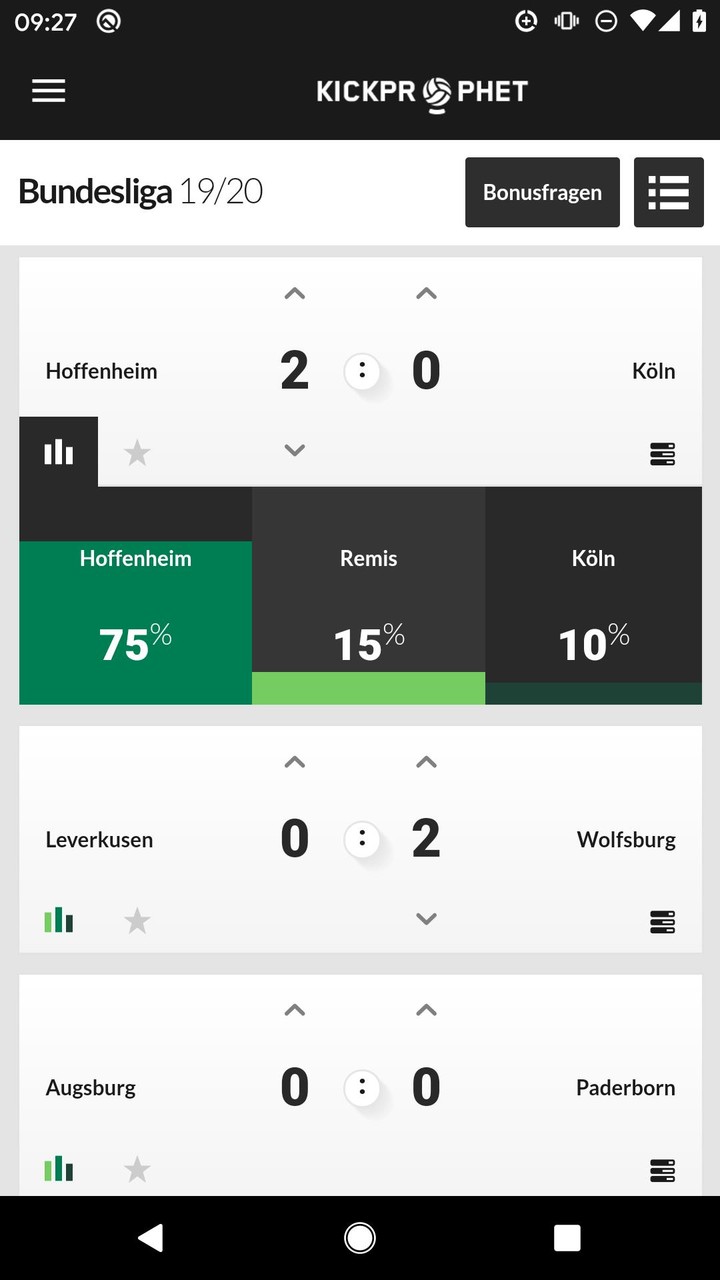Click the odds icon on the Augsburg match
The height and width of the screenshot is (1280, 720).
tap(661, 1167)
